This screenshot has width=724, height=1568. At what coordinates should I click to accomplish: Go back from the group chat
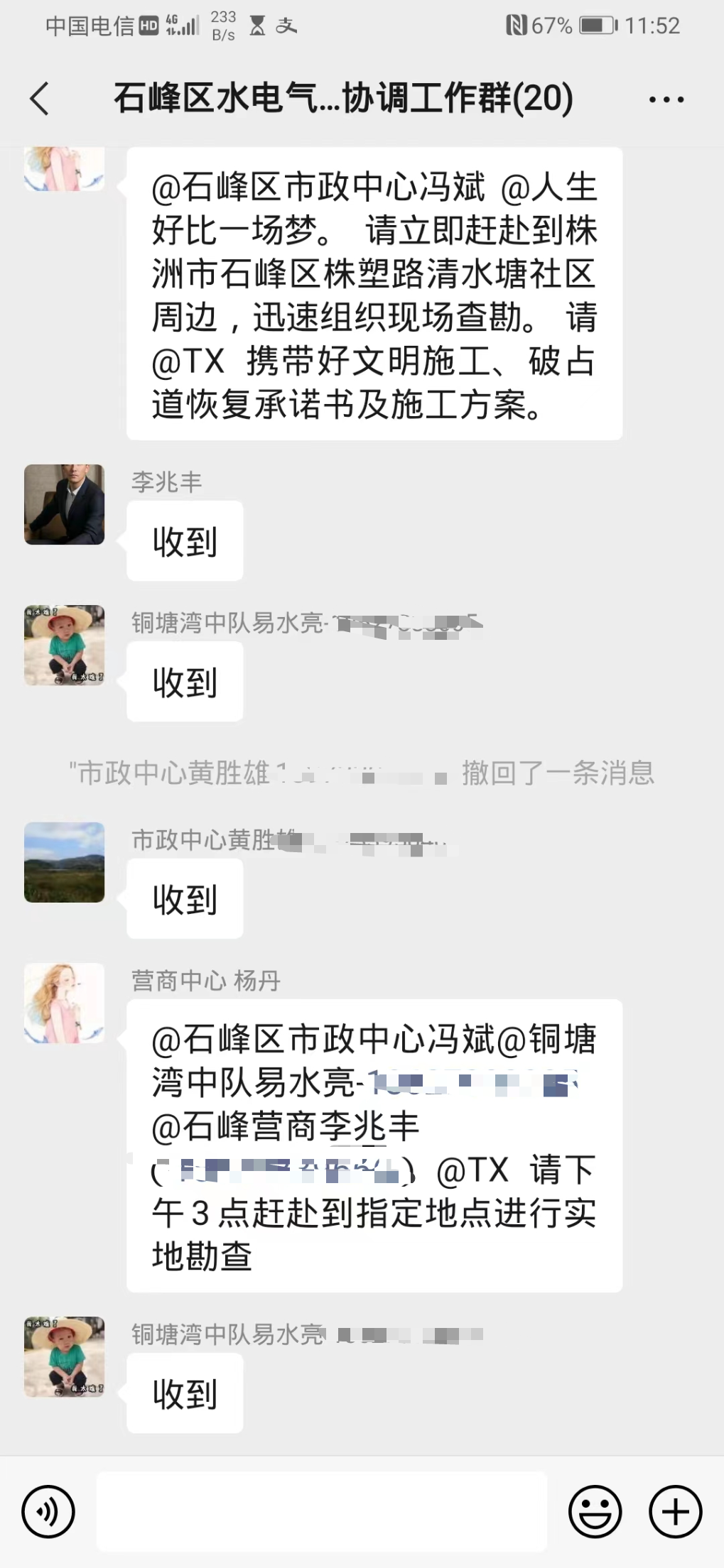click(40, 98)
